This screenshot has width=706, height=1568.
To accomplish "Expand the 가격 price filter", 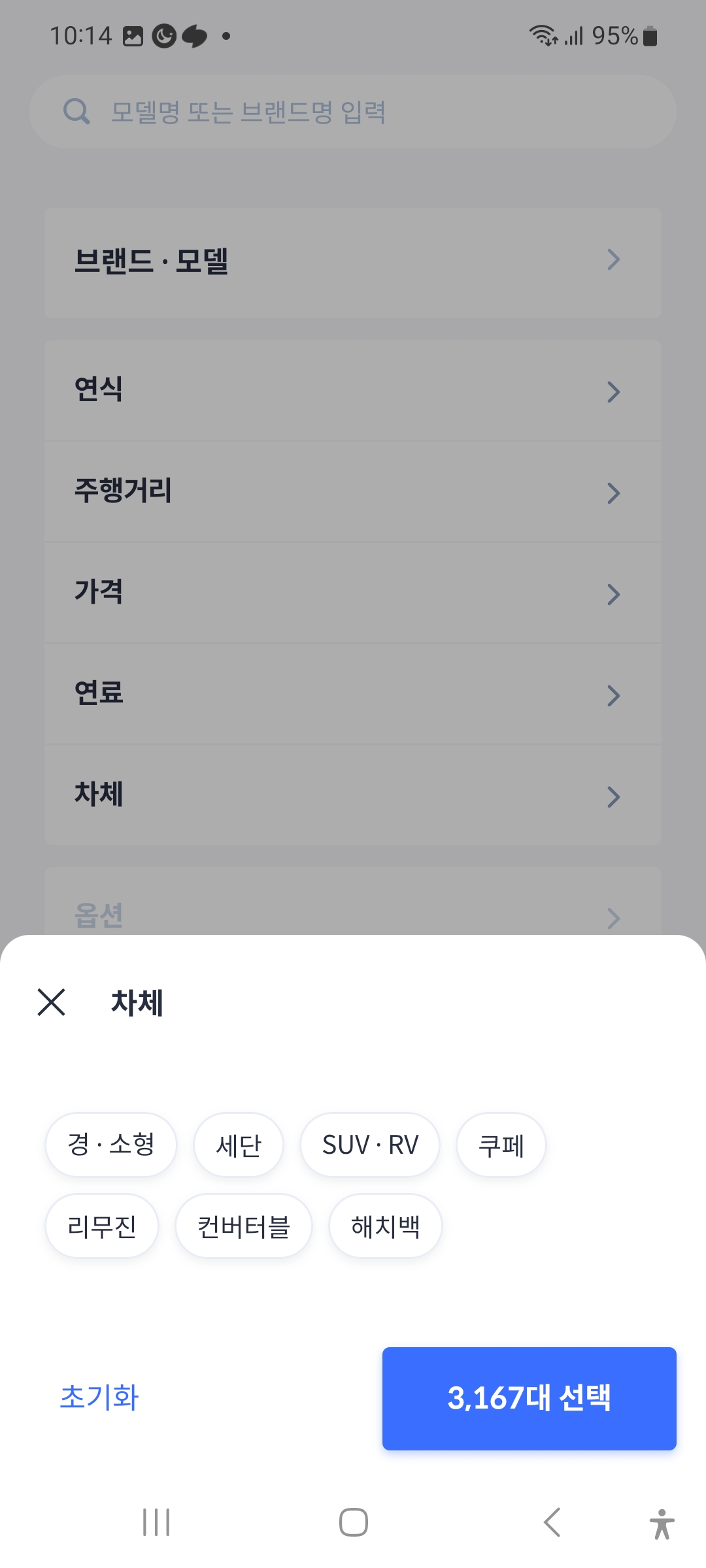I will pos(352,593).
